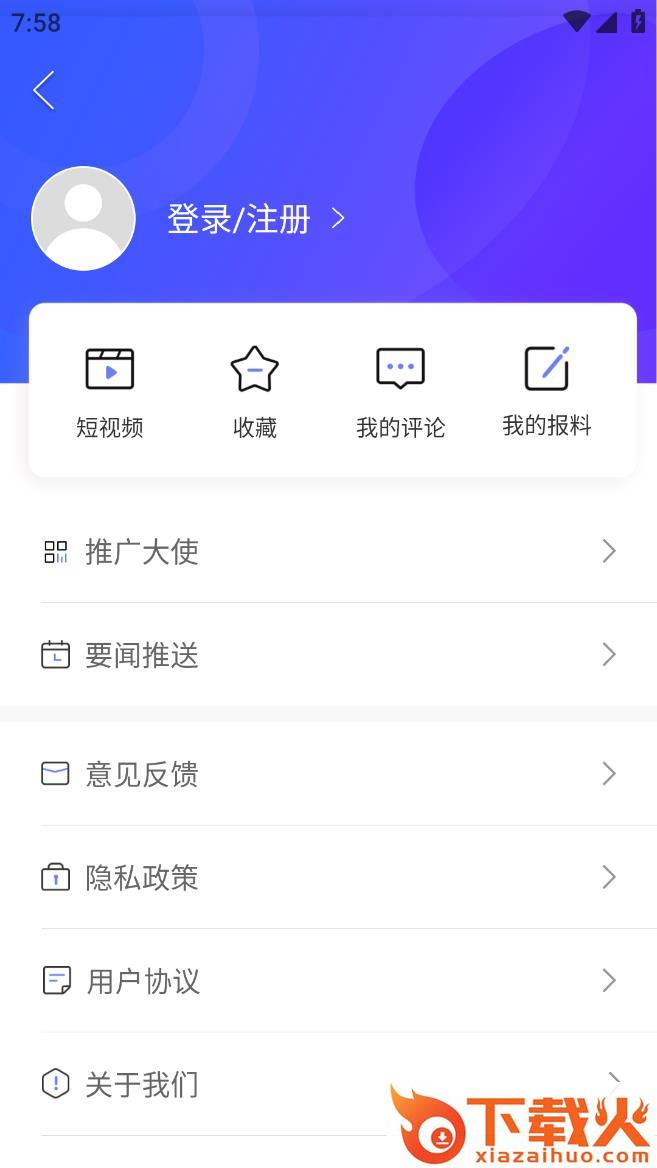Open the 用户协议 user agreement

click(x=328, y=981)
